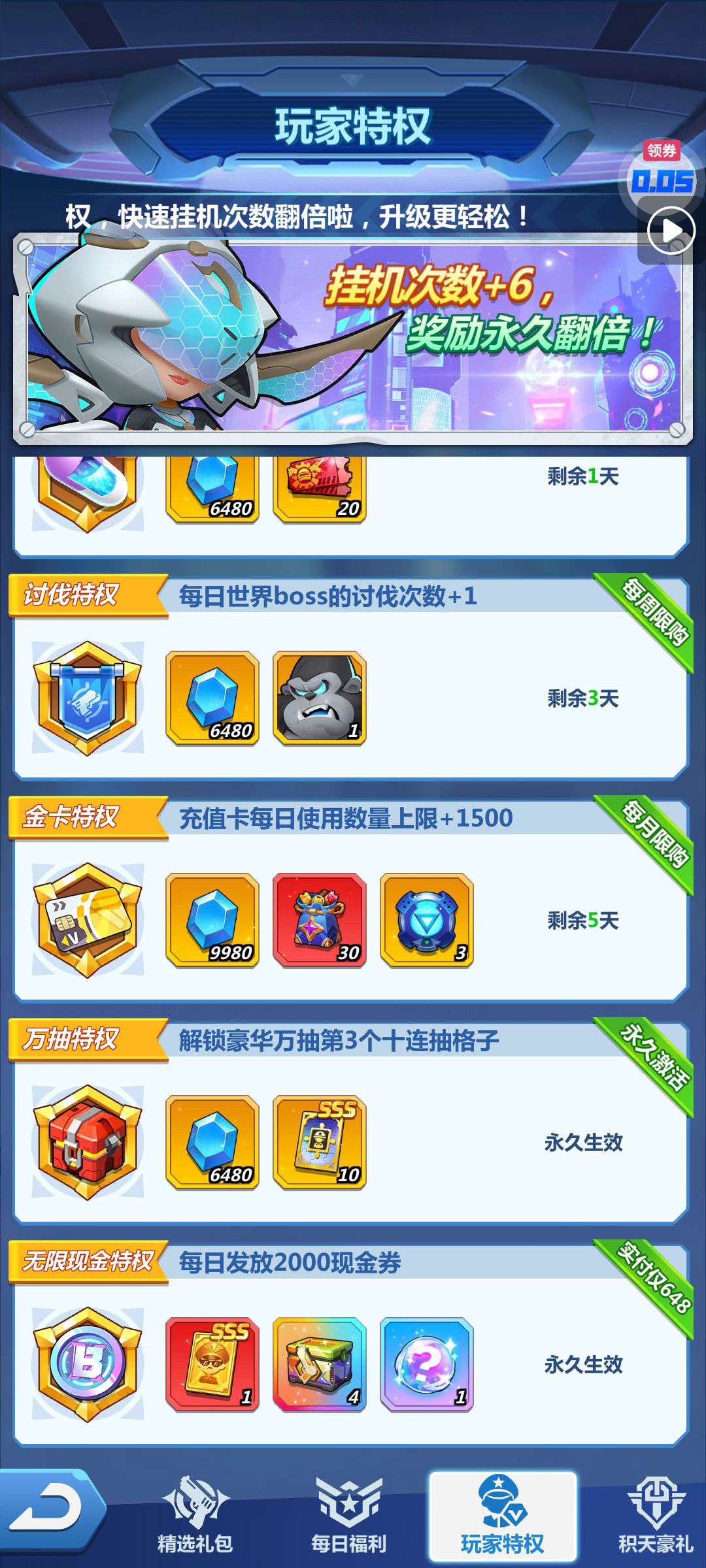706x1568 pixels.
Task: View the gorilla boss reward in 讨伐特权
Action: 320,698
